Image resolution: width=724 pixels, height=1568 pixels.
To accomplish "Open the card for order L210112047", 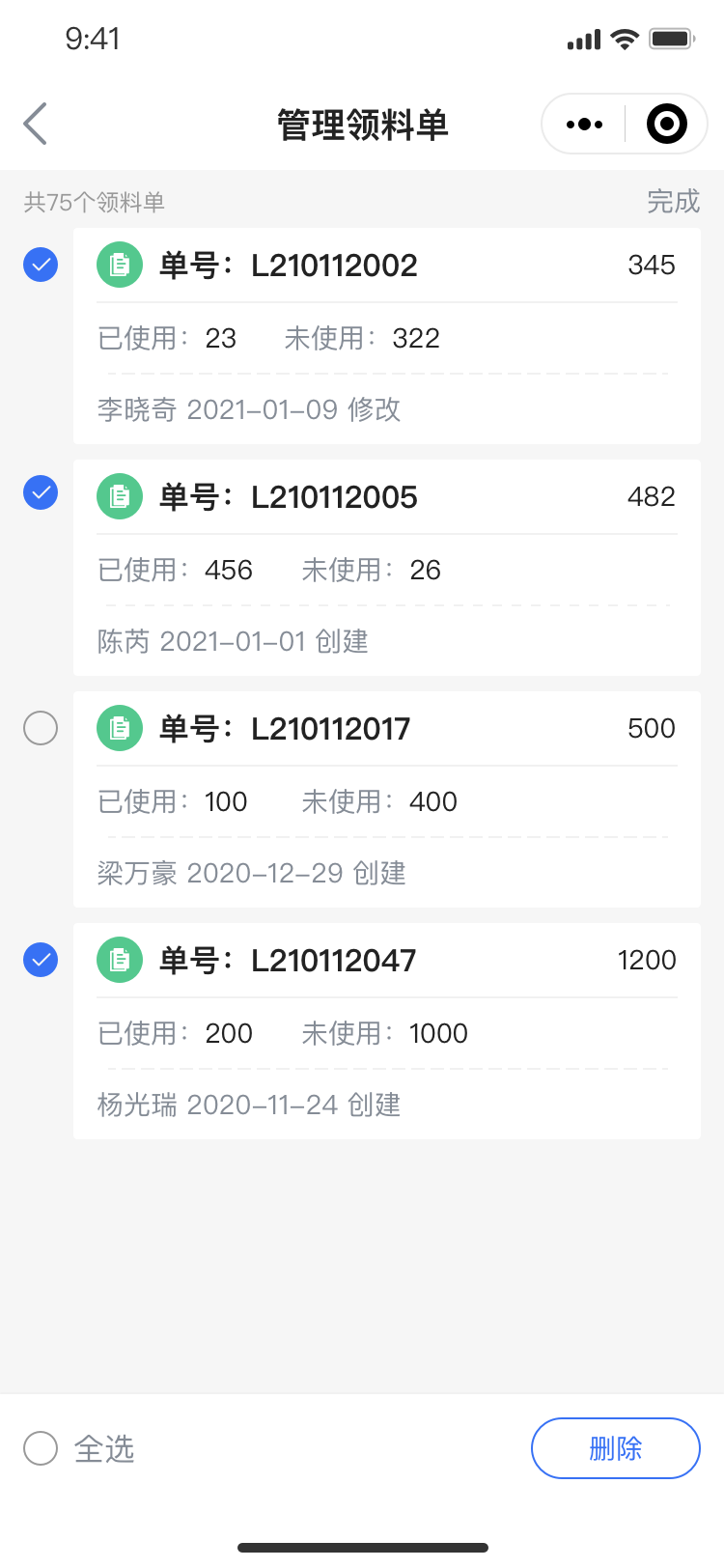I will pos(387,1031).
